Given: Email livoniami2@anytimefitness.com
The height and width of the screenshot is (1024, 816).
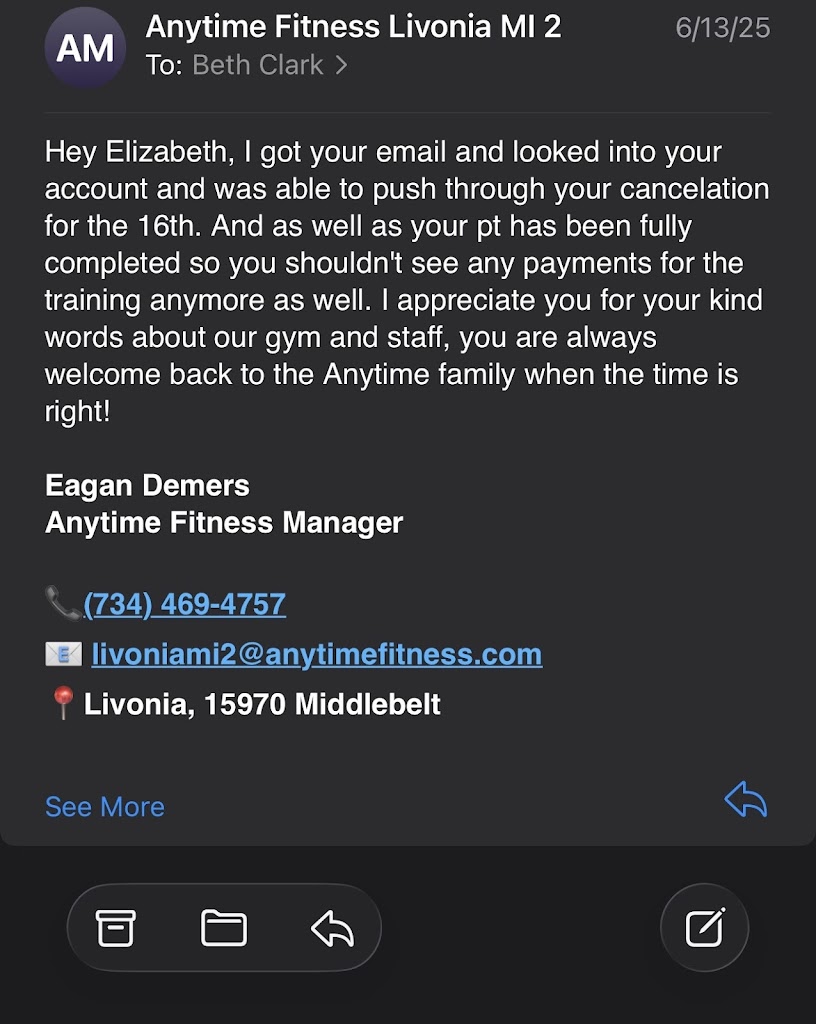Looking at the screenshot, I should click(316, 654).
